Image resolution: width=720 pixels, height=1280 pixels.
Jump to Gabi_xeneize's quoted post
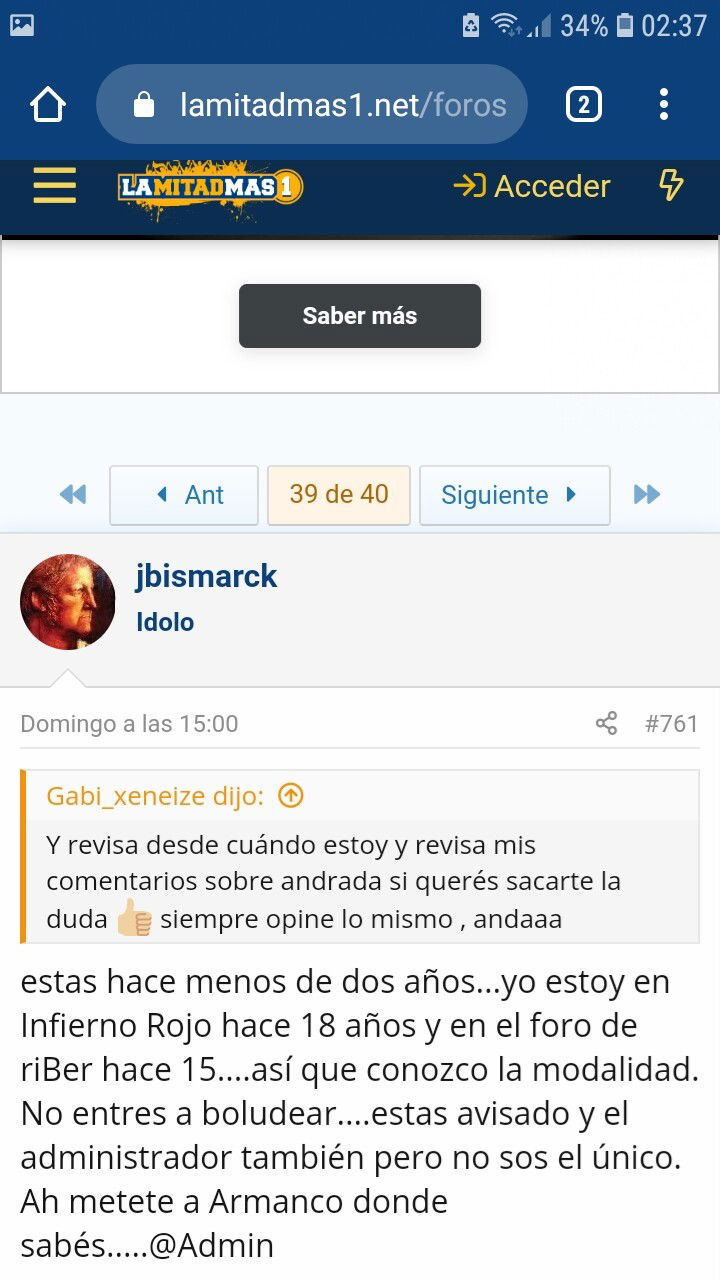click(290, 796)
